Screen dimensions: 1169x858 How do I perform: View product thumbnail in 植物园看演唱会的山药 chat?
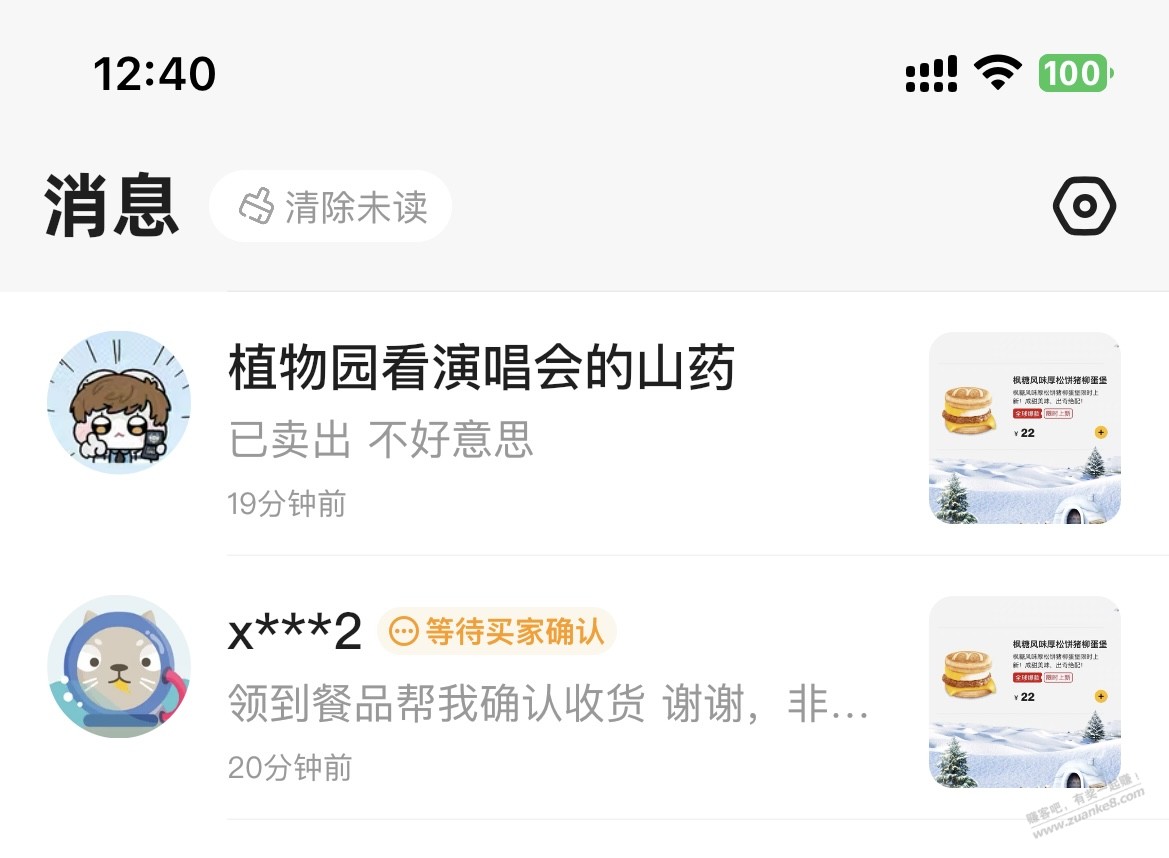[x=1024, y=428]
